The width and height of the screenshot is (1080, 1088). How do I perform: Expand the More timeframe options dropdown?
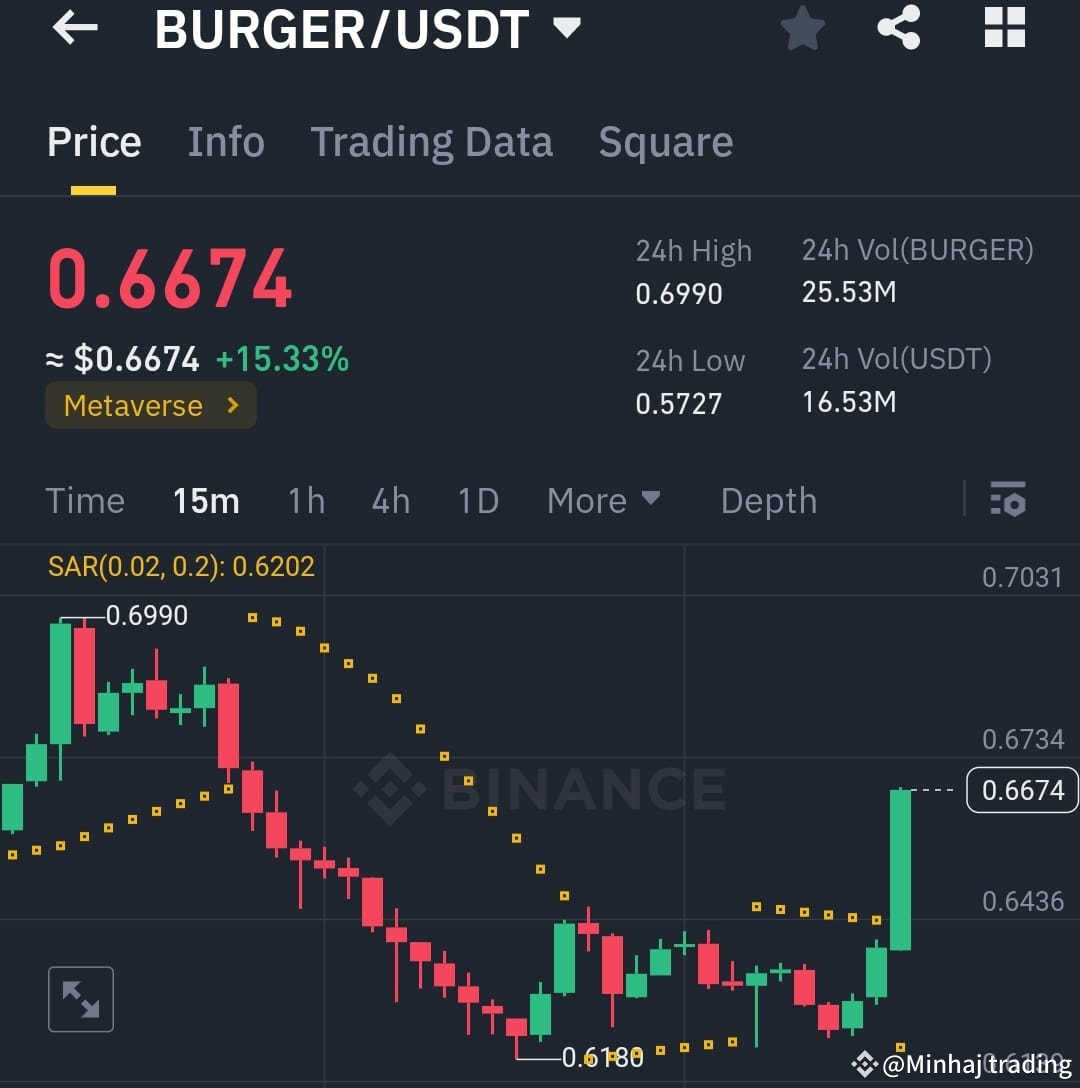(605, 500)
